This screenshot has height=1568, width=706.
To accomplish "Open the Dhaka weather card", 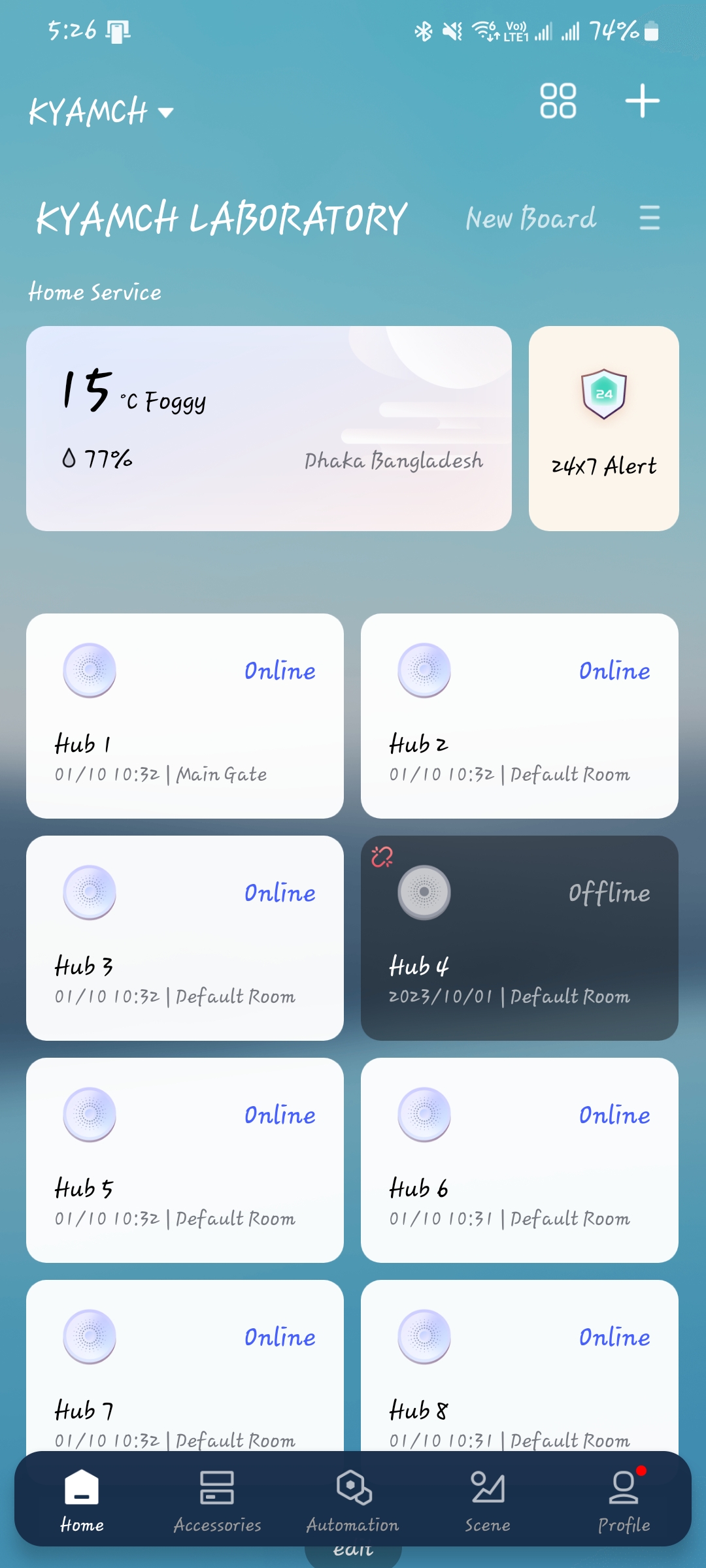I will (269, 429).
